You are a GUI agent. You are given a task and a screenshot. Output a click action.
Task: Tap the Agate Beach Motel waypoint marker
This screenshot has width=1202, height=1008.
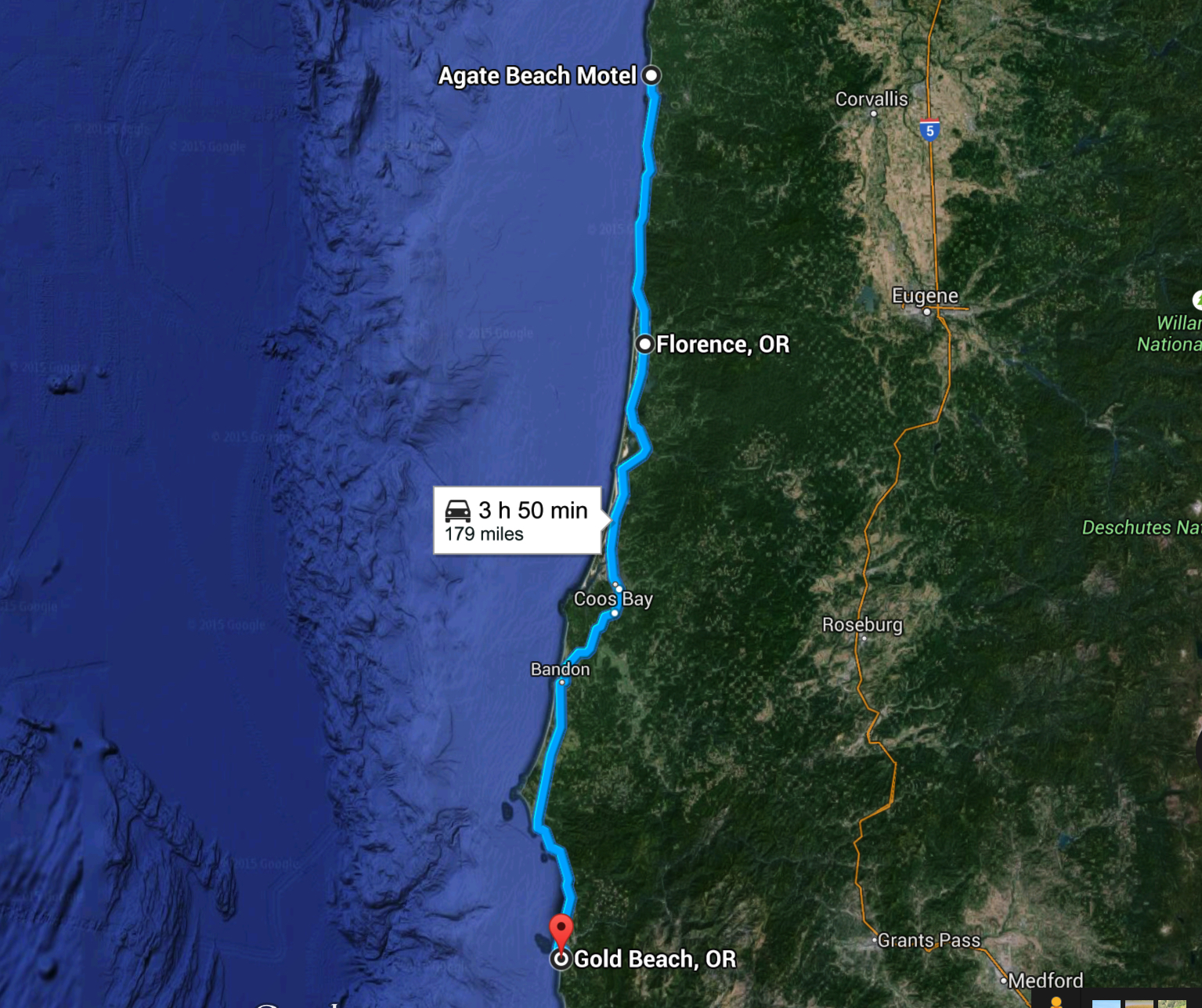point(651,75)
